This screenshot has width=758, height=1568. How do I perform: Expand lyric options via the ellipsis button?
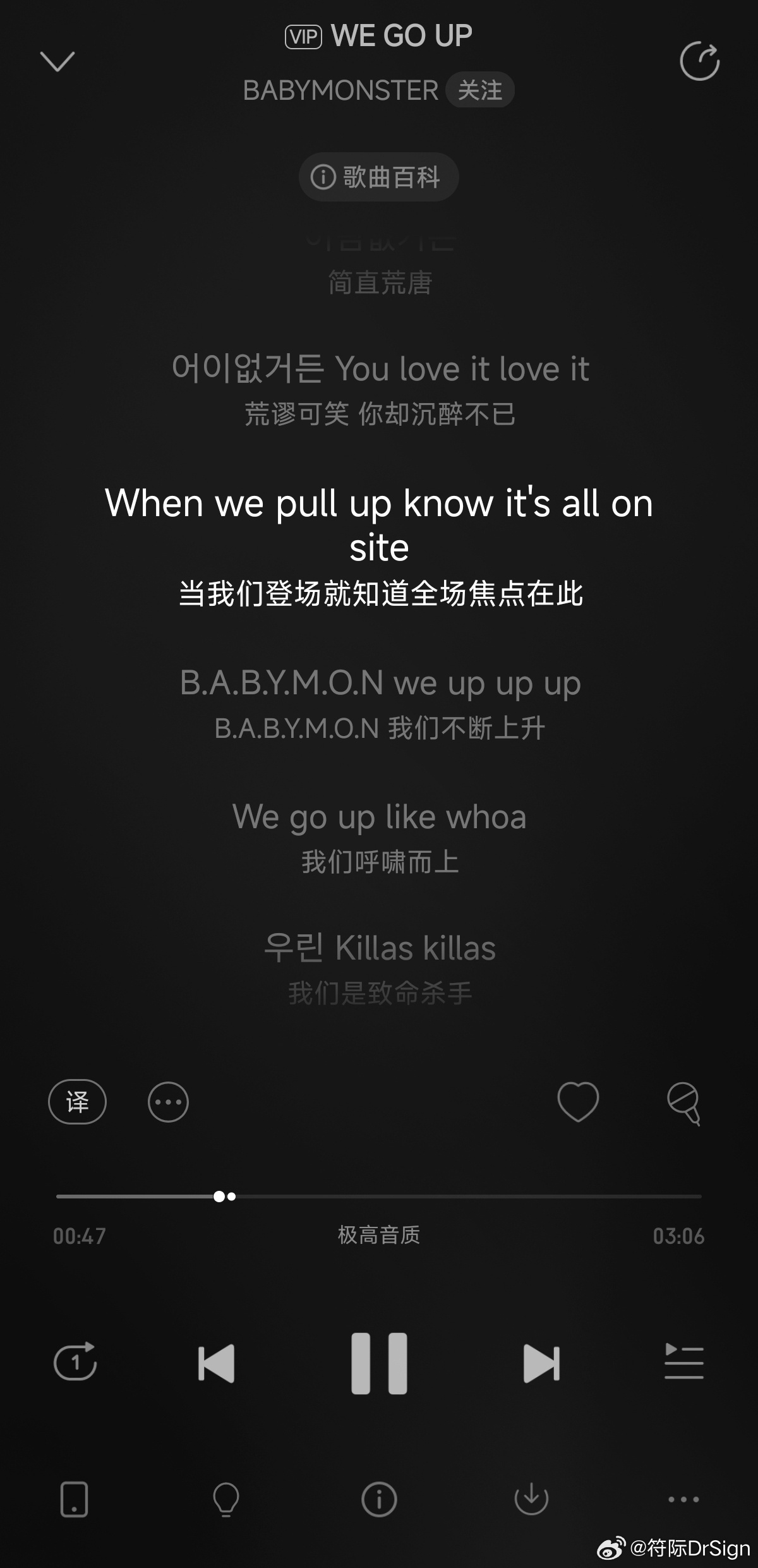[167, 1102]
